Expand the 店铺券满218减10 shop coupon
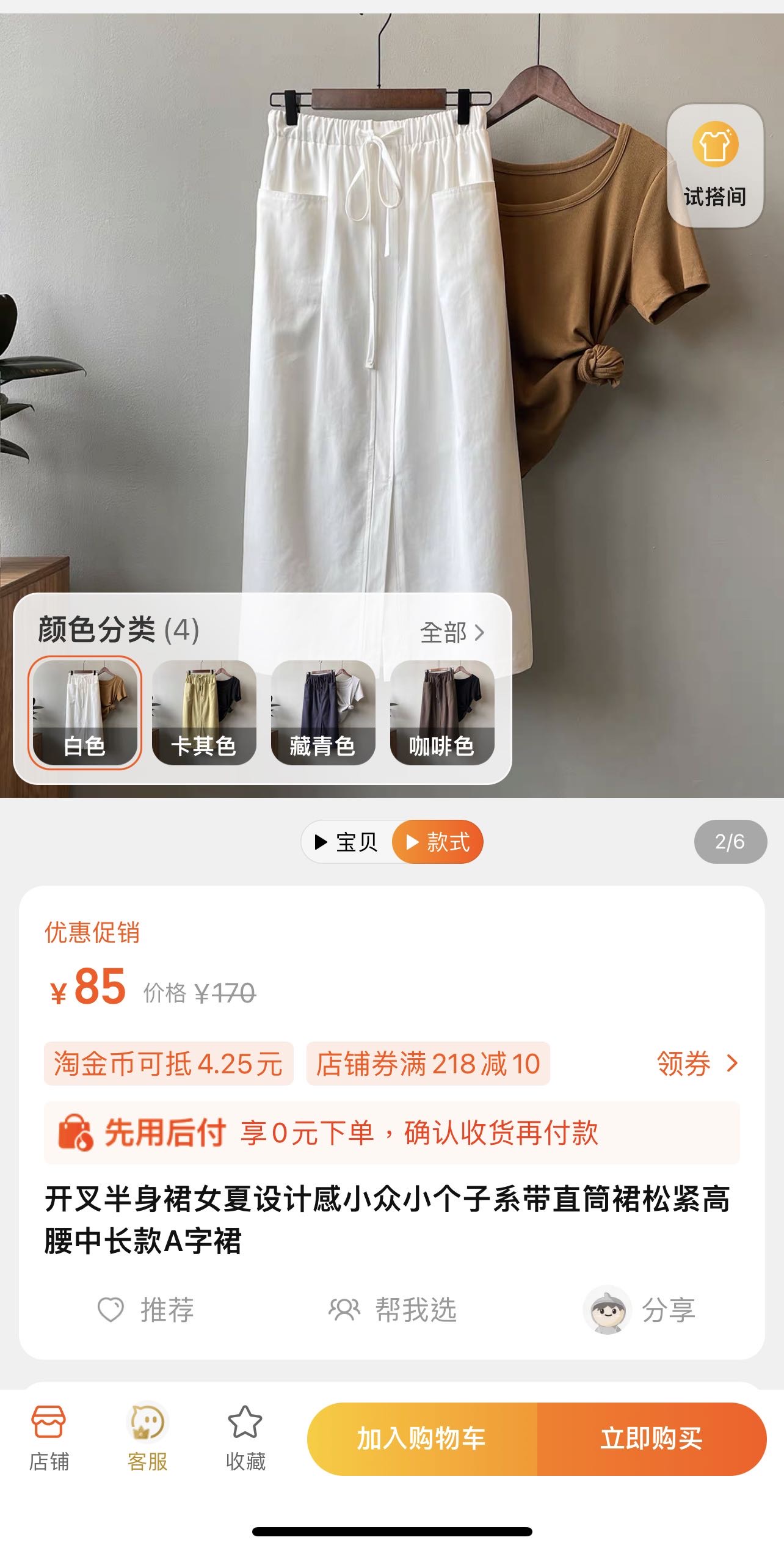The width and height of the screenshot is (784, 1551). (x=431, y=1064)
